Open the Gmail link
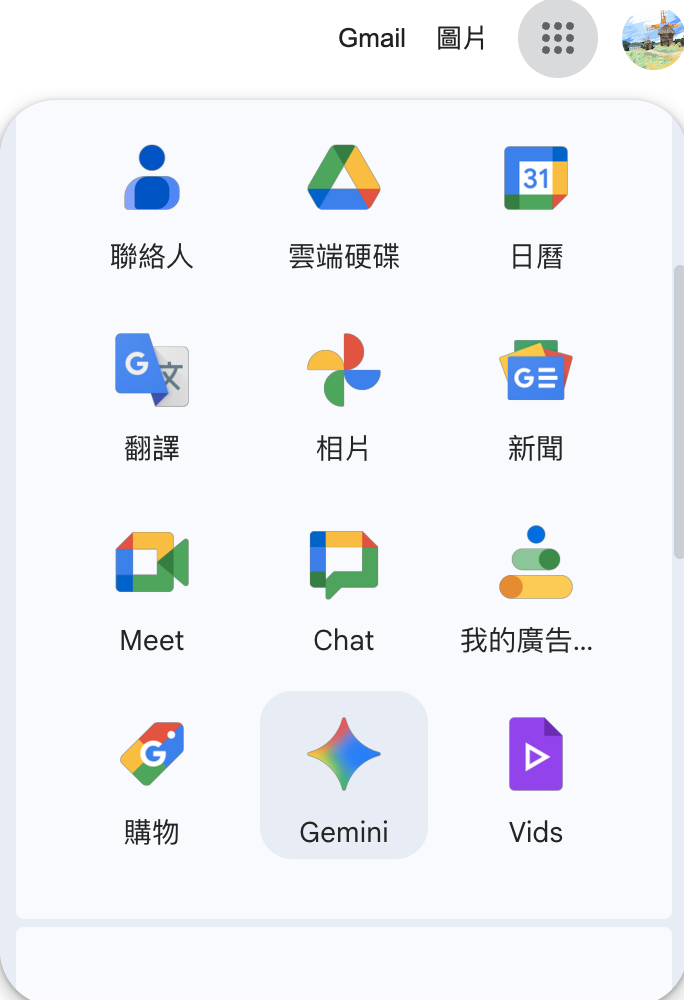Image resolution: width=684 pixels, height=1000 pixels. [372, 39]
